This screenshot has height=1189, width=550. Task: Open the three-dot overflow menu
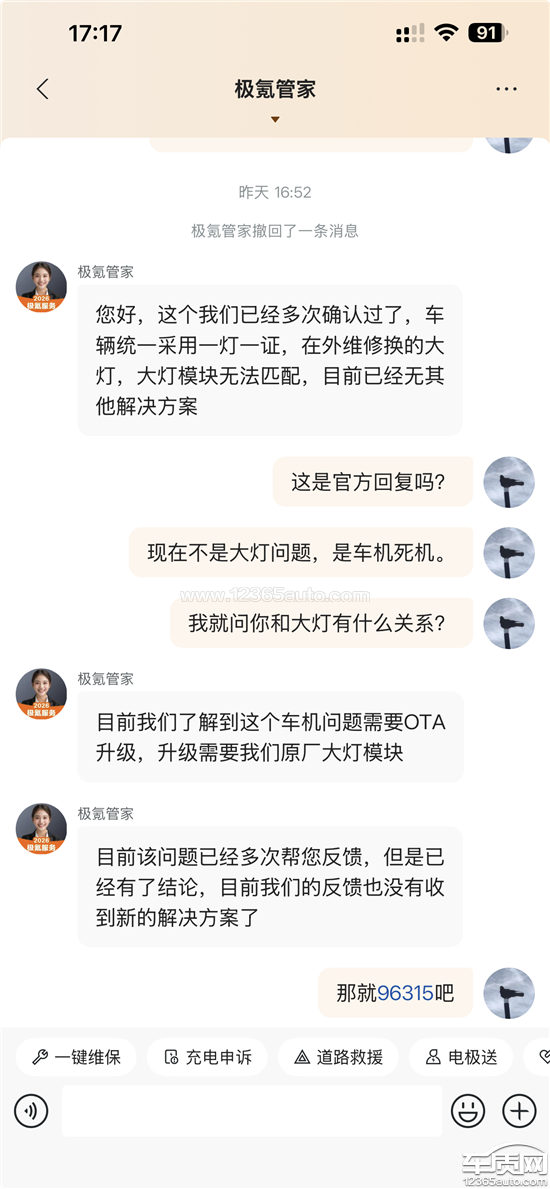click(506, 89)
